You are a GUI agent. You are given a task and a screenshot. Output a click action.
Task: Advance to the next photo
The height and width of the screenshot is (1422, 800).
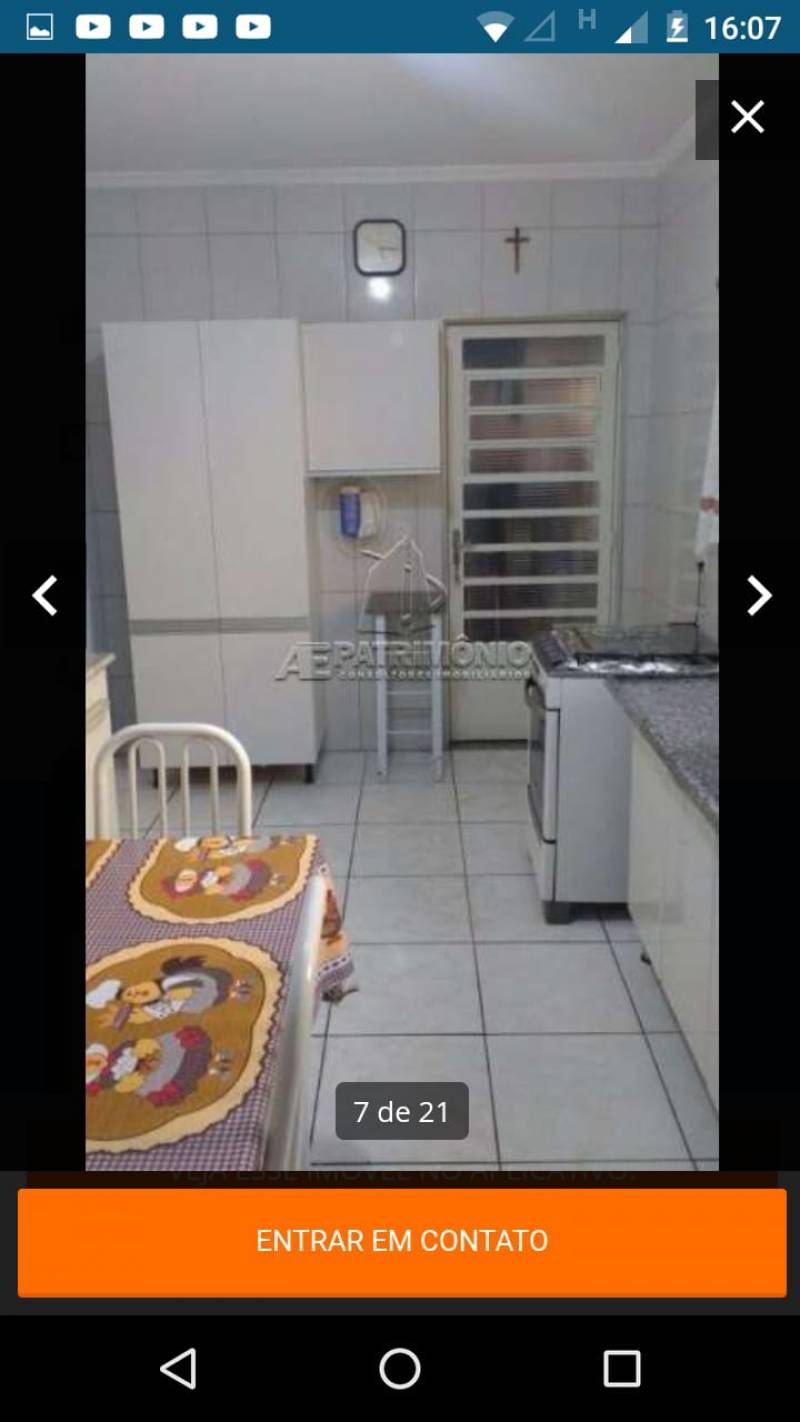coord(759,596)
